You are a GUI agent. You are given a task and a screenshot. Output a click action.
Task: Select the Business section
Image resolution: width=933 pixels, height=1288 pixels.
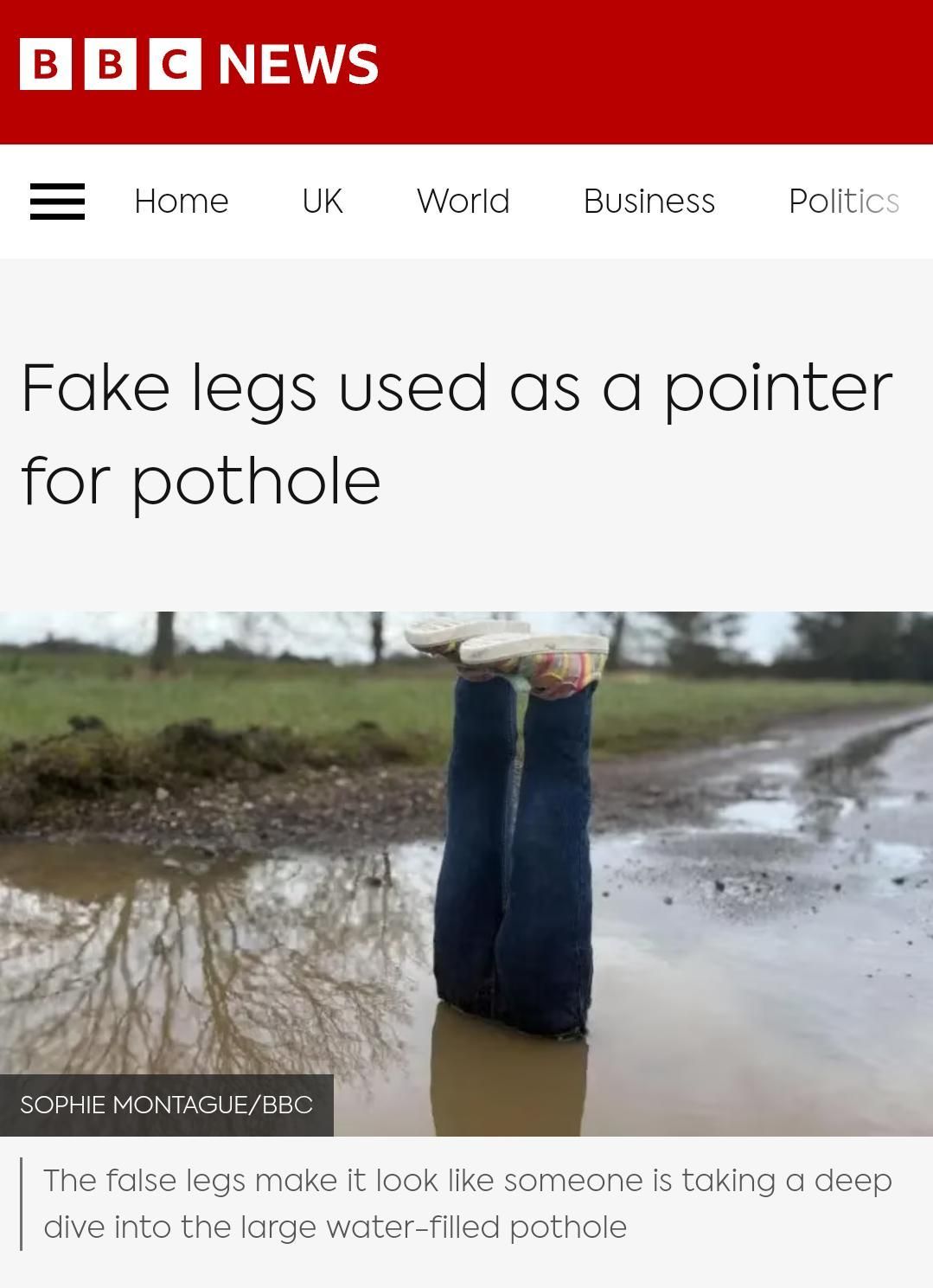pos(649,202)
